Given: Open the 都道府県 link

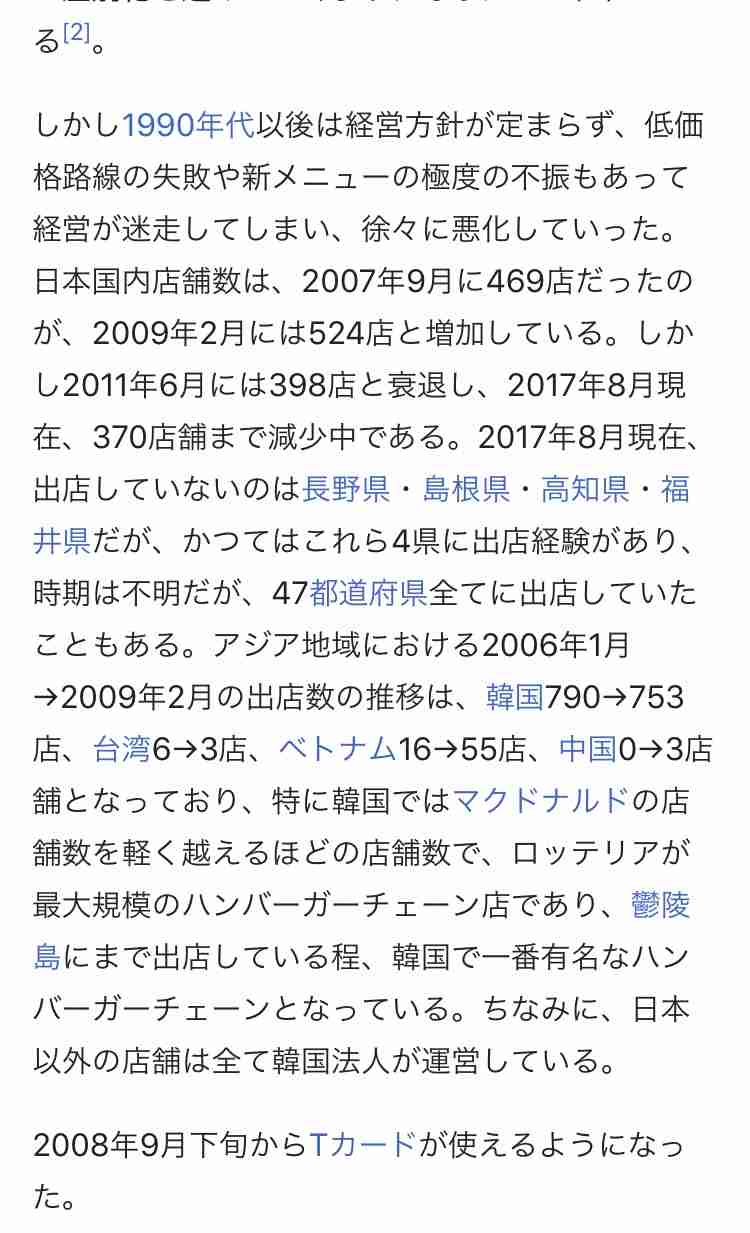Looking at the screenshot, I should coord(369,593).
